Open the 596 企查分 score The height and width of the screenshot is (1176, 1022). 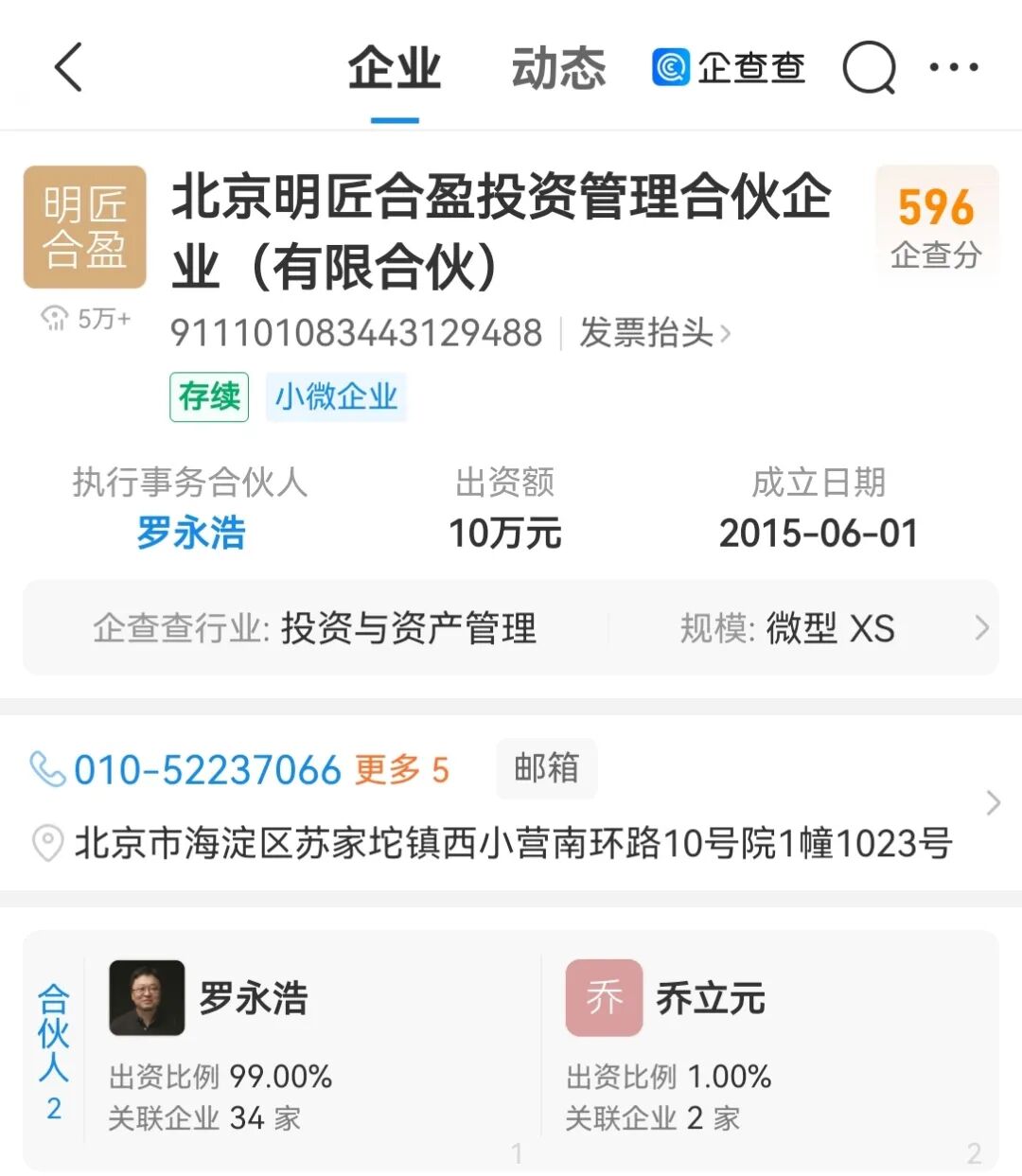pyautogui.click(x=935, y=225)
